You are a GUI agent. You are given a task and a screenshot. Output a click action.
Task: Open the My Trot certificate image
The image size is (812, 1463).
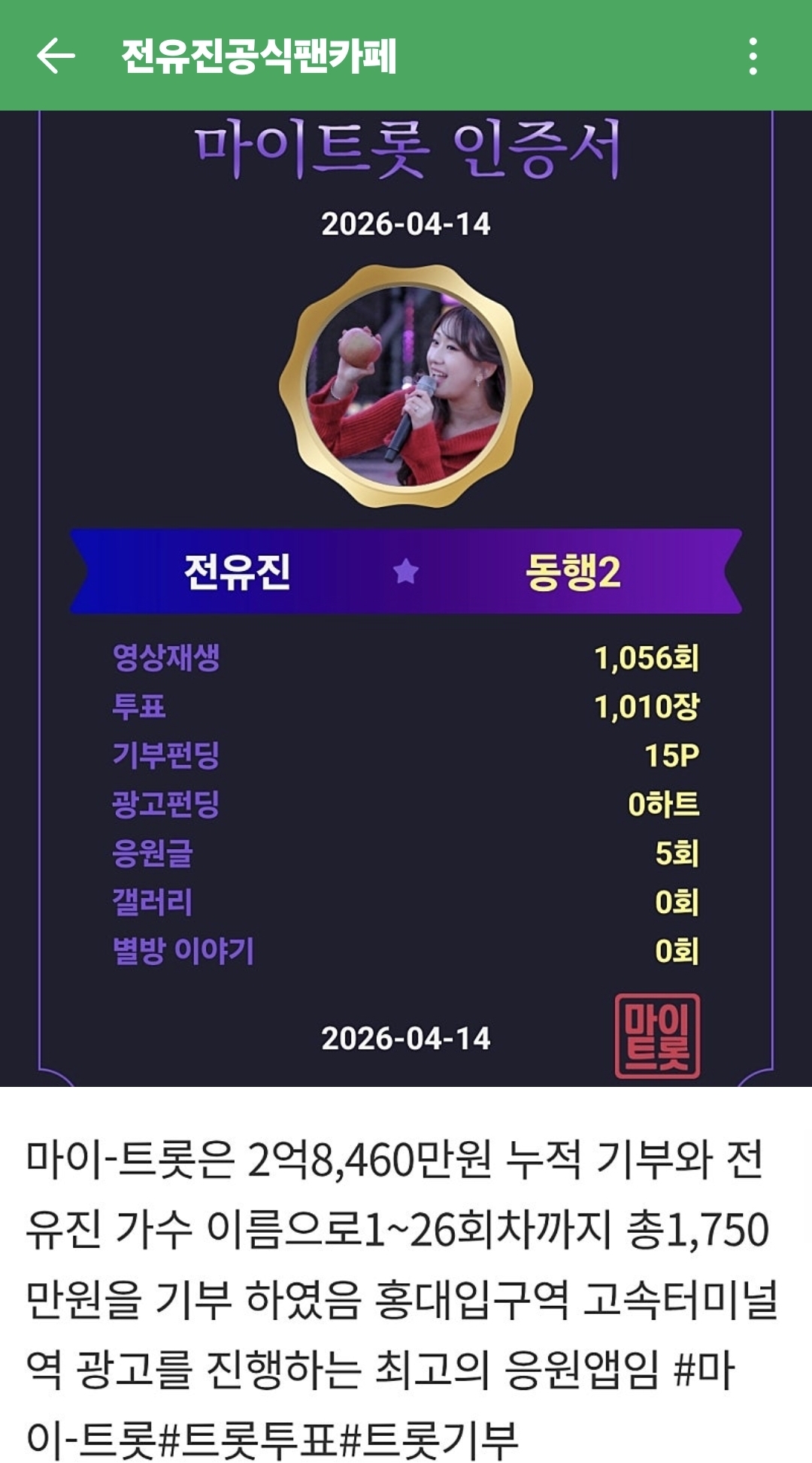(x=406, y=598)
